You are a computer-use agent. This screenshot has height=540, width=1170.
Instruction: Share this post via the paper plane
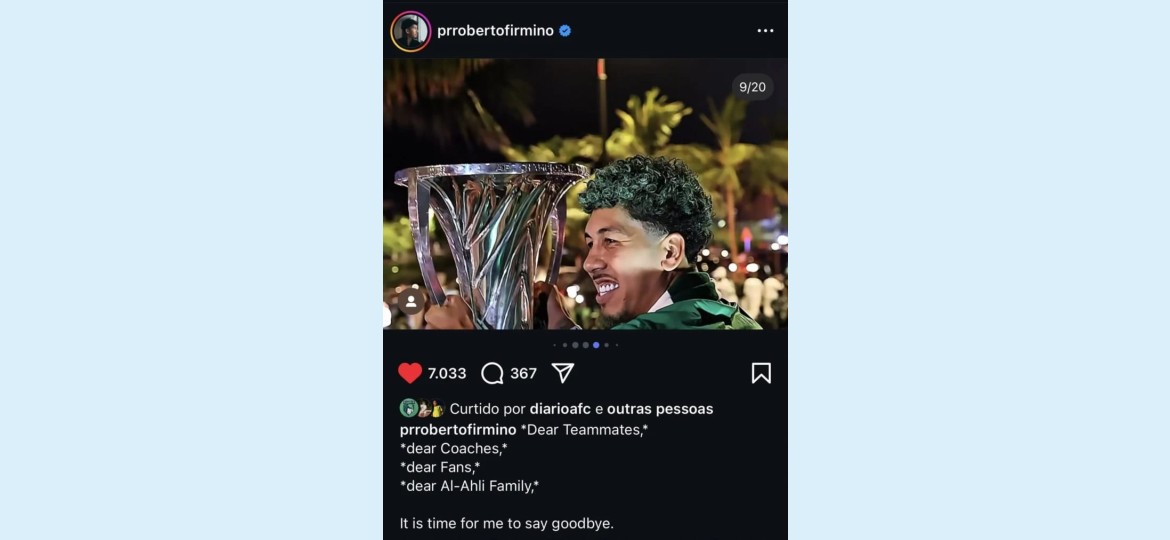[x=563, y=373]
